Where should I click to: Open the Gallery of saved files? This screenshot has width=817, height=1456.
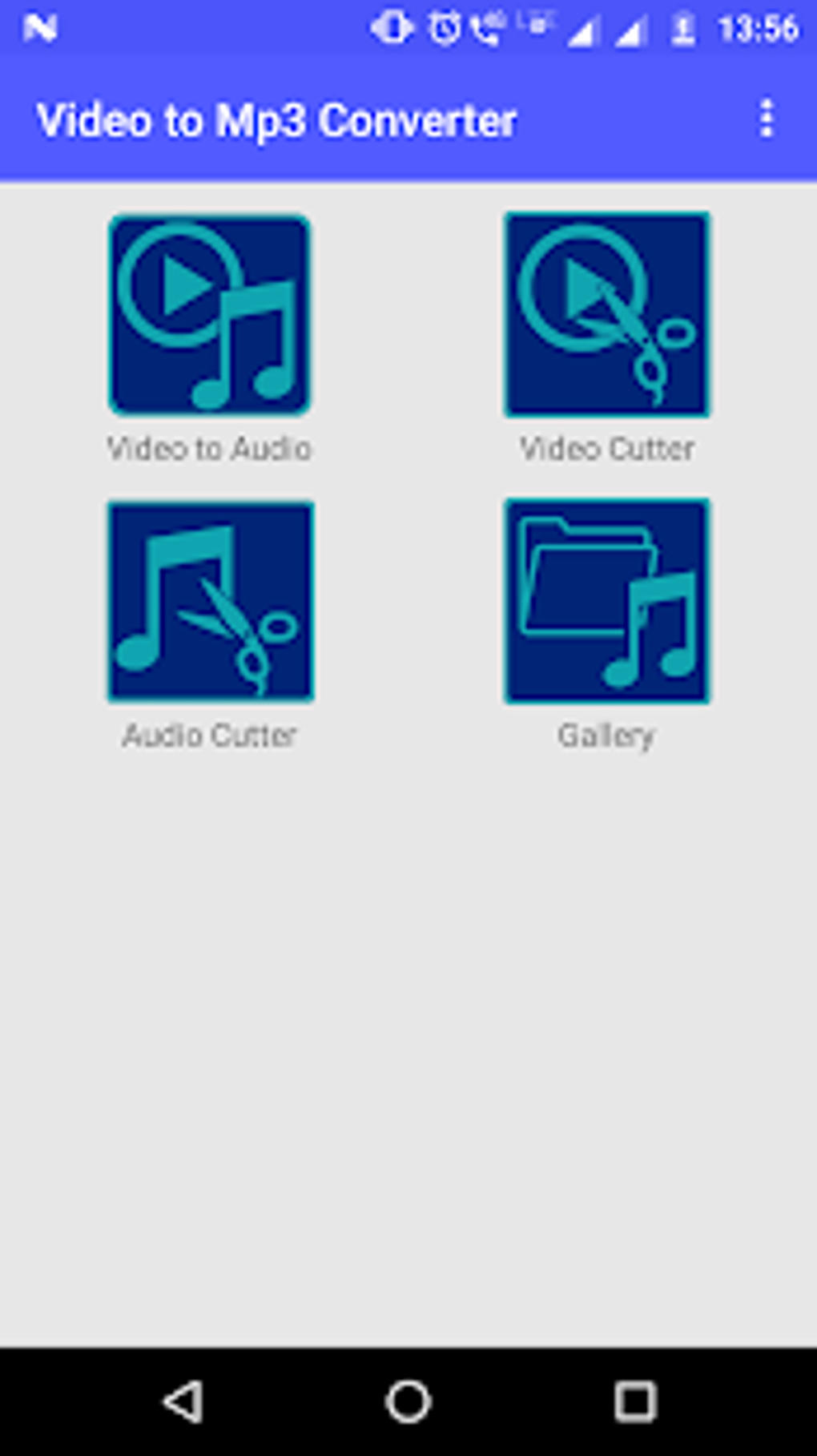(x=606, y=601)
